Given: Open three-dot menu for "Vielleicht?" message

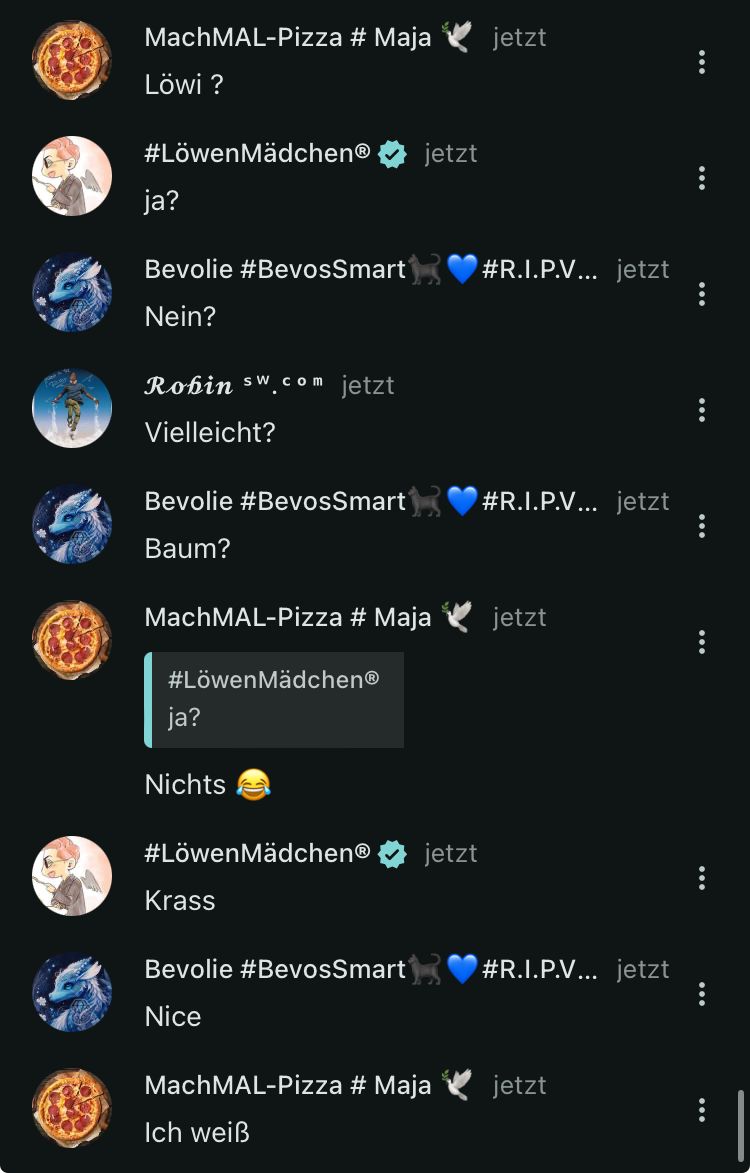Looking at the screenshot, I should (x=702, y=410).
